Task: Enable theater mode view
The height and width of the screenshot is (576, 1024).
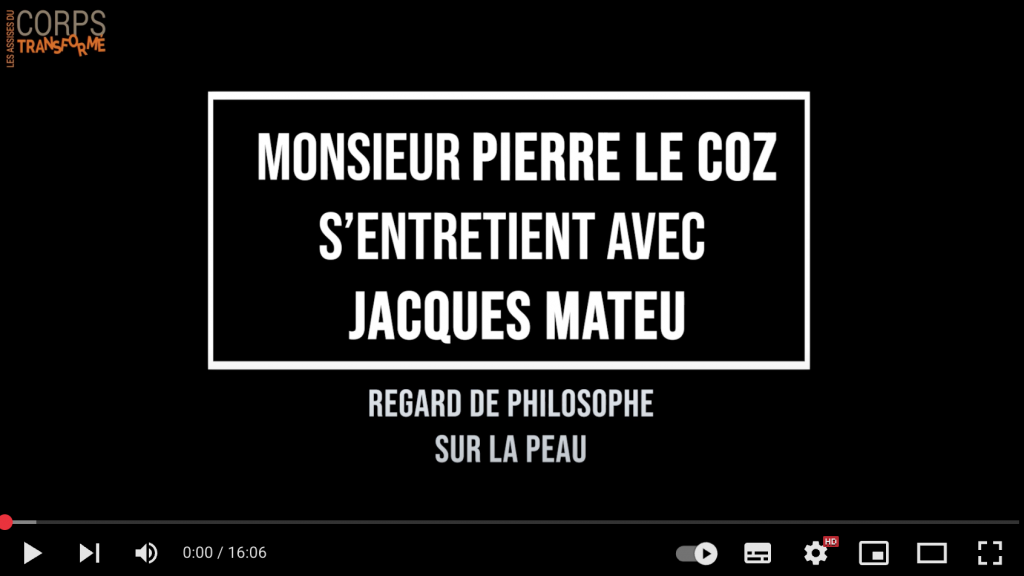Action: [932, 553]
